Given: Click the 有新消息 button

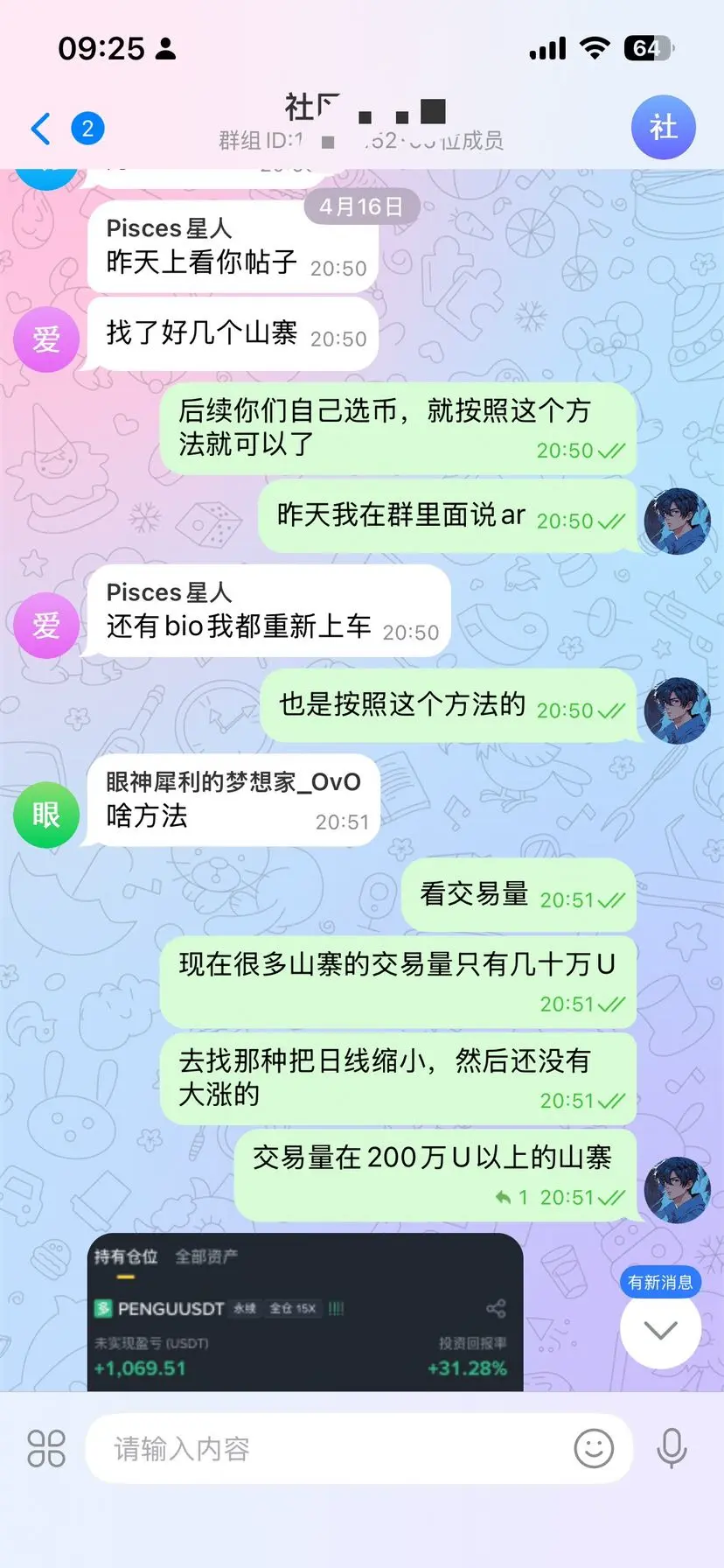Looking at the screenshot, I should coord(660,1282).
